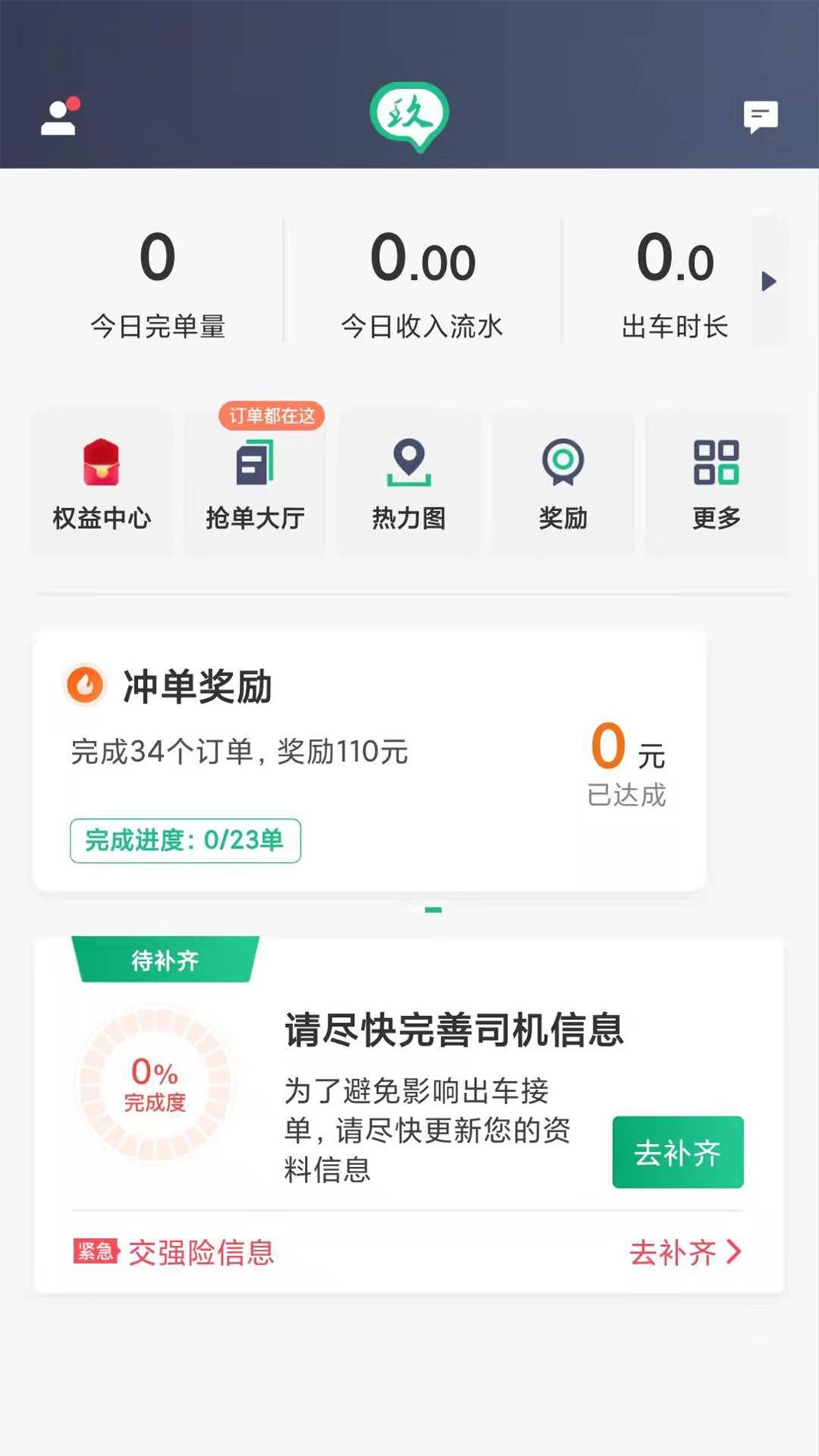This screenshot has height=1456, width=819.
Task: Open the 权益中心 red envelope icon
Action: (x=101, y=464)
